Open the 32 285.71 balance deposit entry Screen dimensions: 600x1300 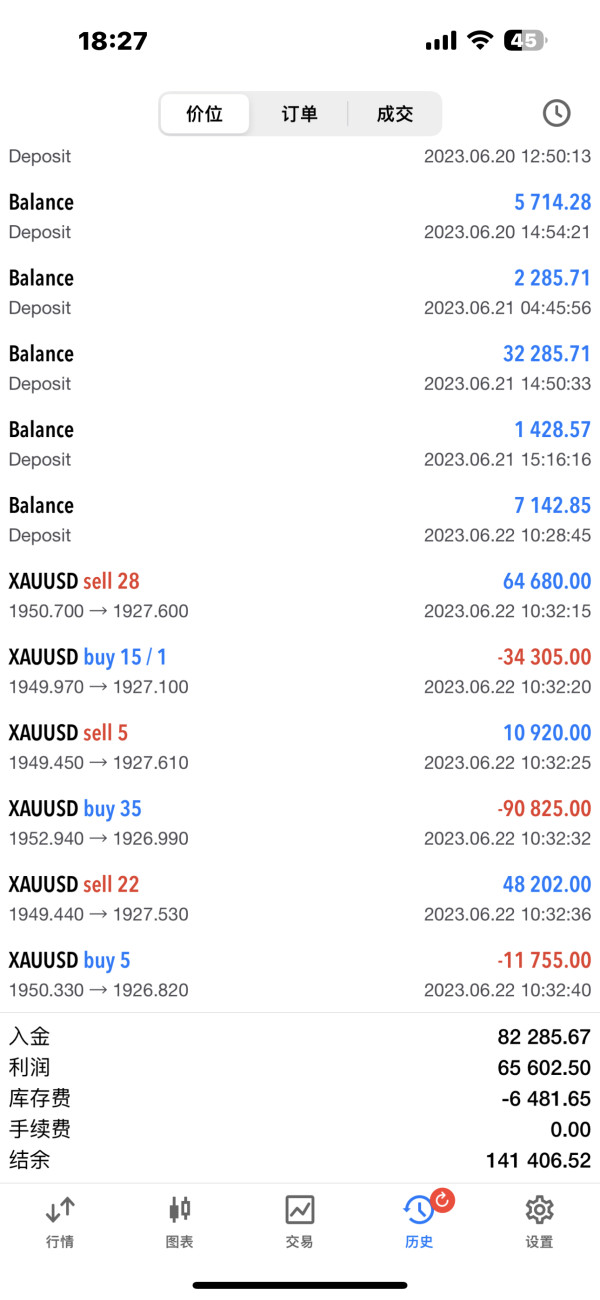pos(300,368)
